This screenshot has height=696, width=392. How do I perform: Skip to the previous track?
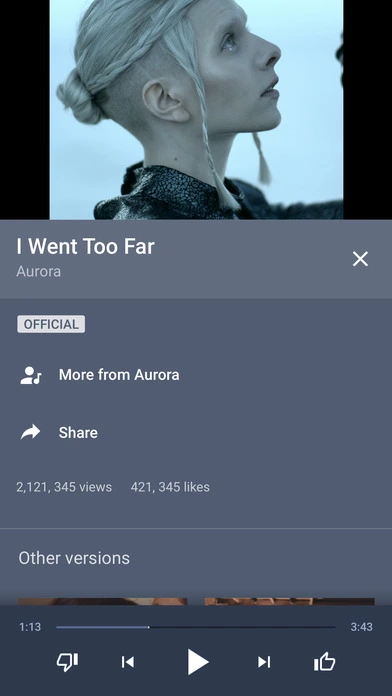(128, 662)
